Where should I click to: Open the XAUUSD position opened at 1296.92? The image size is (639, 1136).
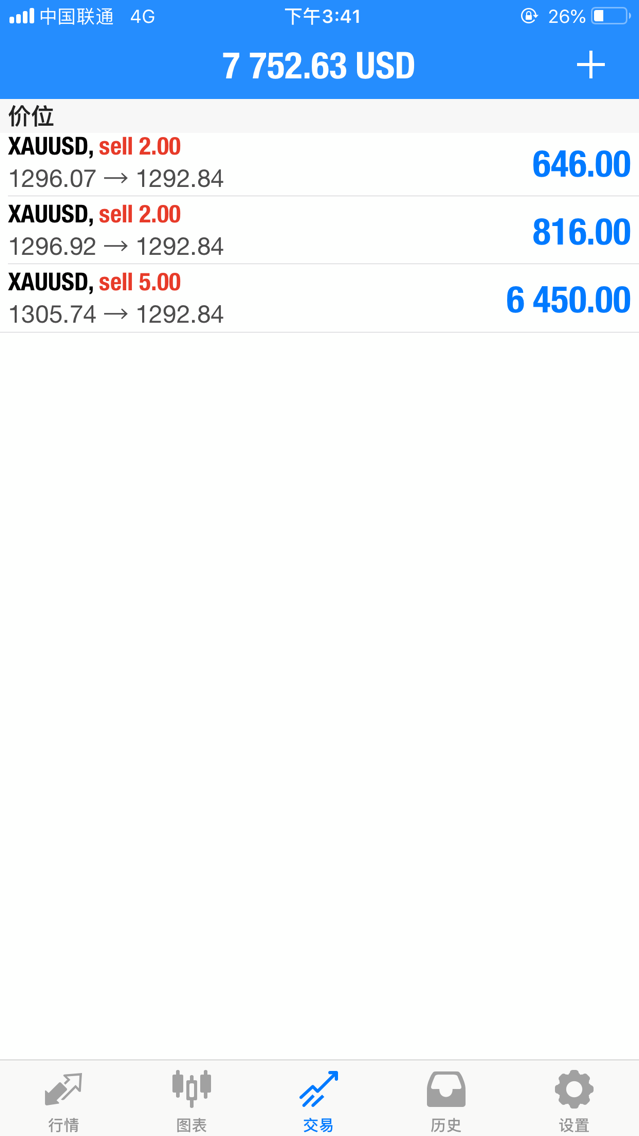click(x=320, y=230)
